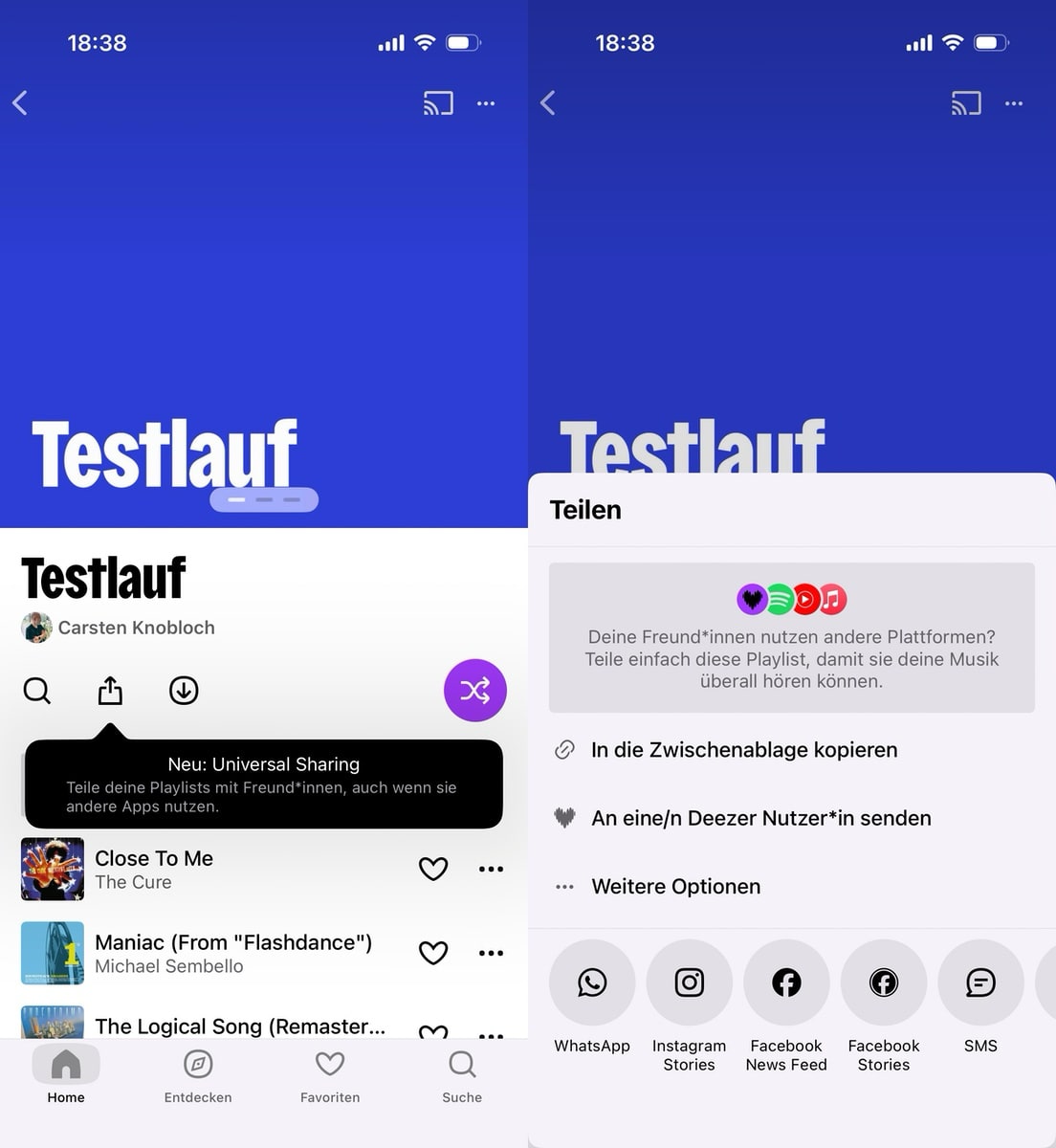Add Maniac (From "Flashdance") to favorites
The image size is (1056, 1148).
433,953
